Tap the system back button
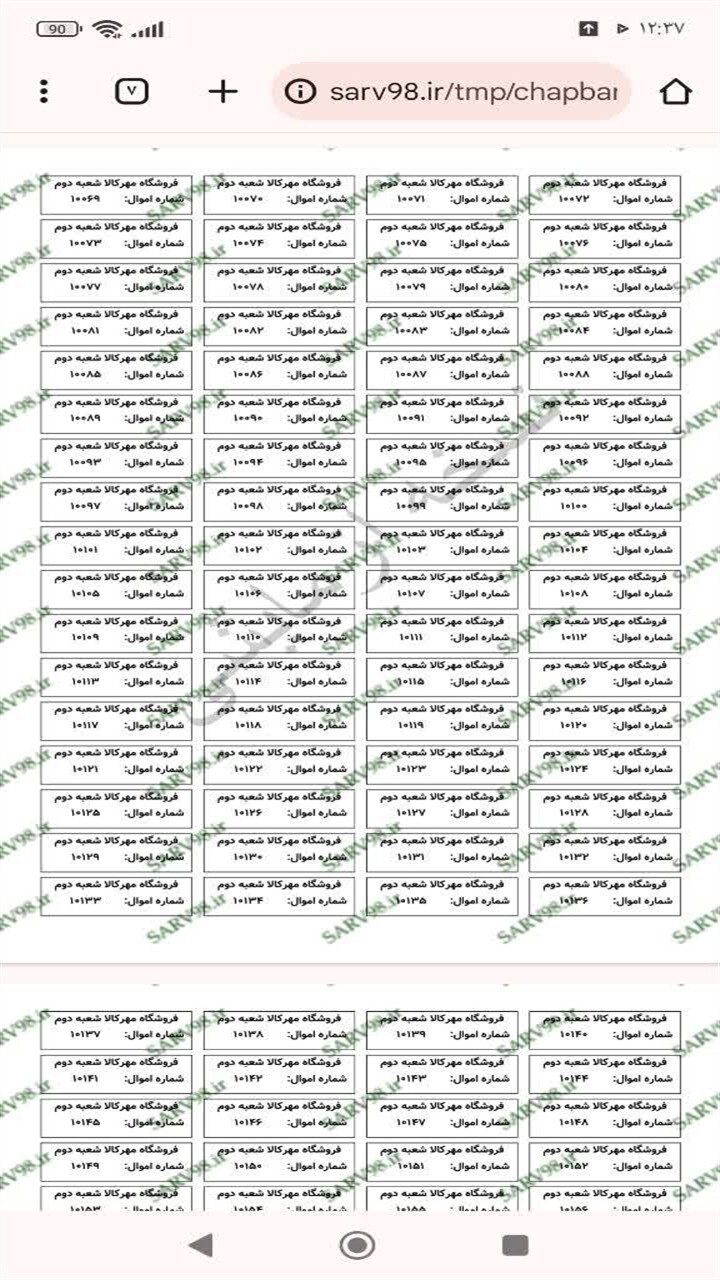The height and width of the screenshot is (1280, 720). pos(201,1244)
